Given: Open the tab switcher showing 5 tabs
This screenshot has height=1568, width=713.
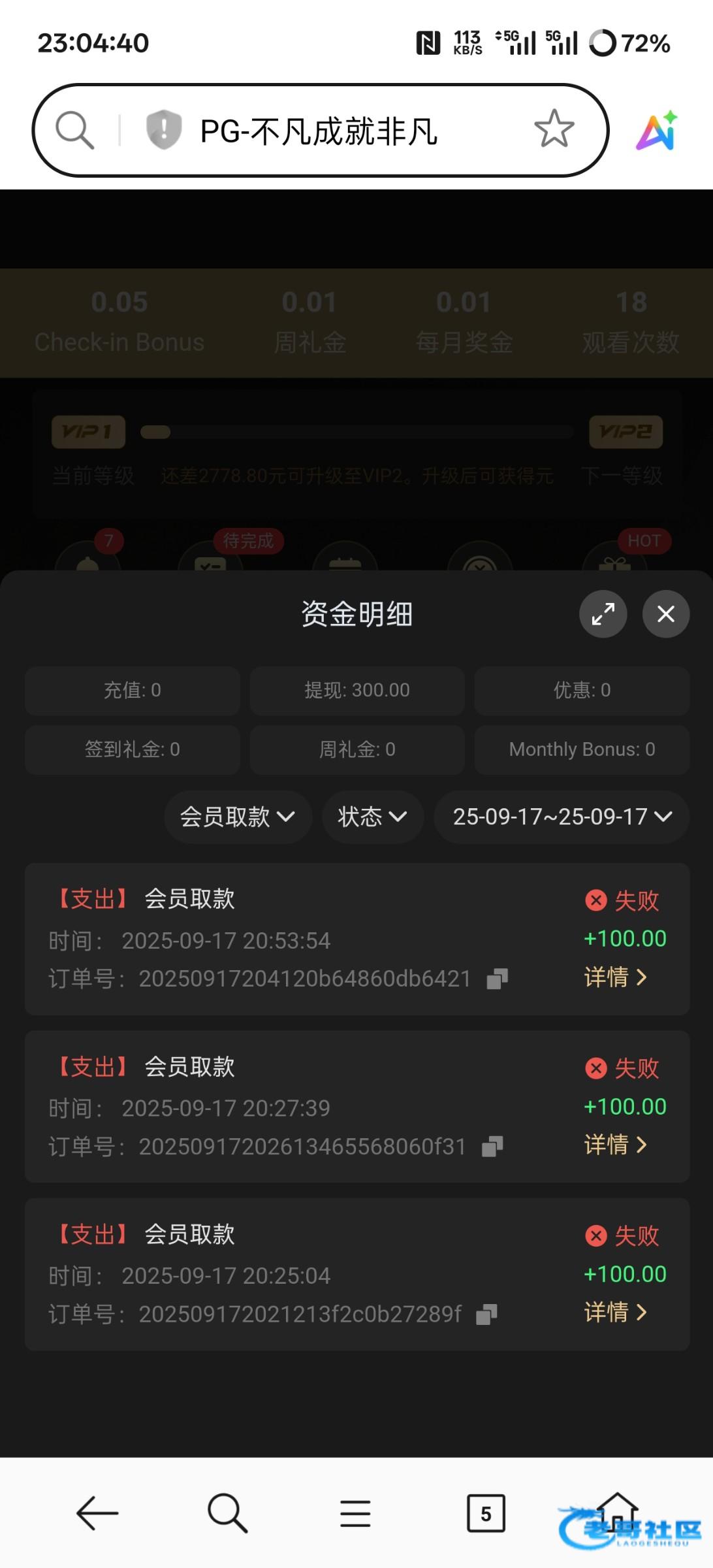Looking at the screenshot, I should tap(486, 1513).
